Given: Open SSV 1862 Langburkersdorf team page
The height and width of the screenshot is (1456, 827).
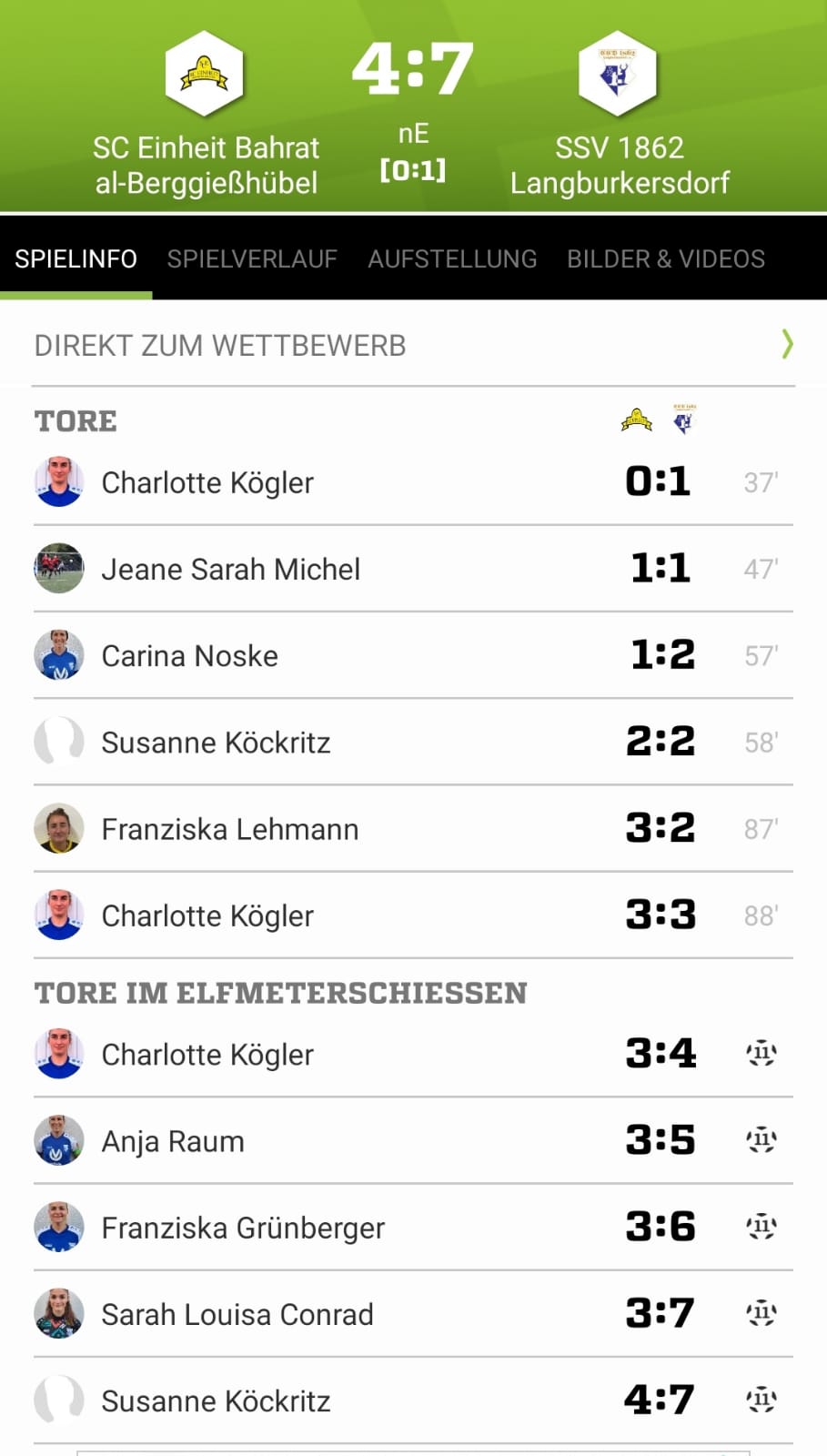Looking at the screenshot, I should [620, 115].
